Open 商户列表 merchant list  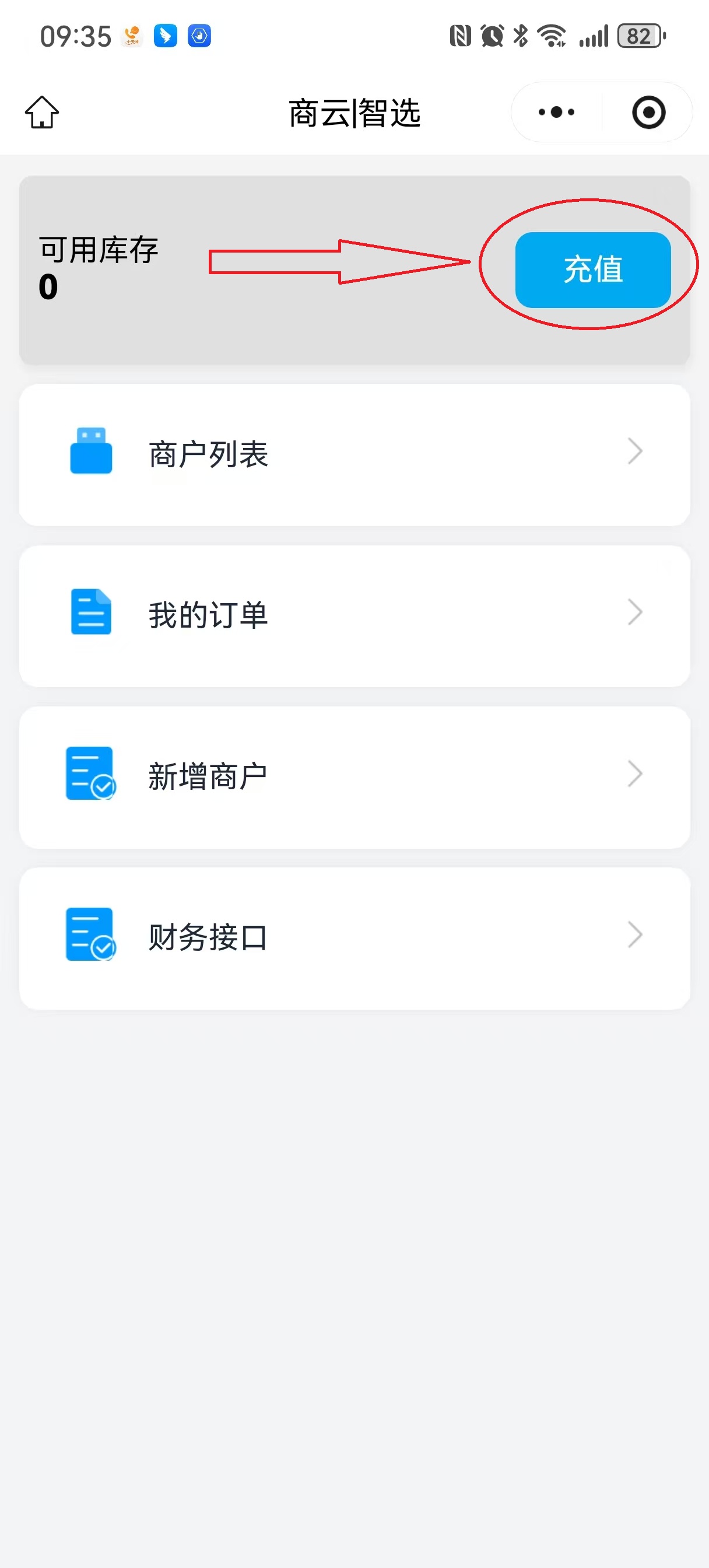(x=354, y=454)
